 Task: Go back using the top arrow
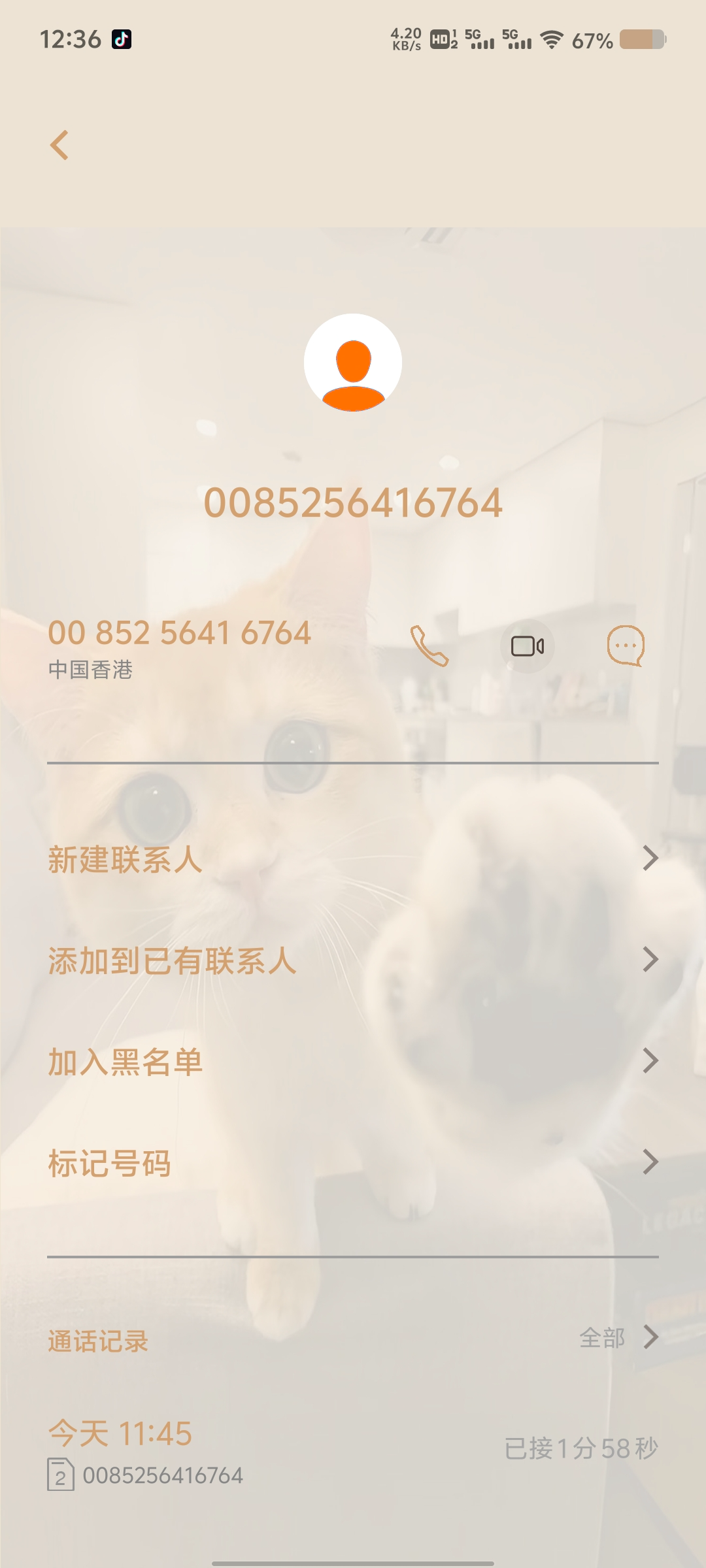[59, 145]
